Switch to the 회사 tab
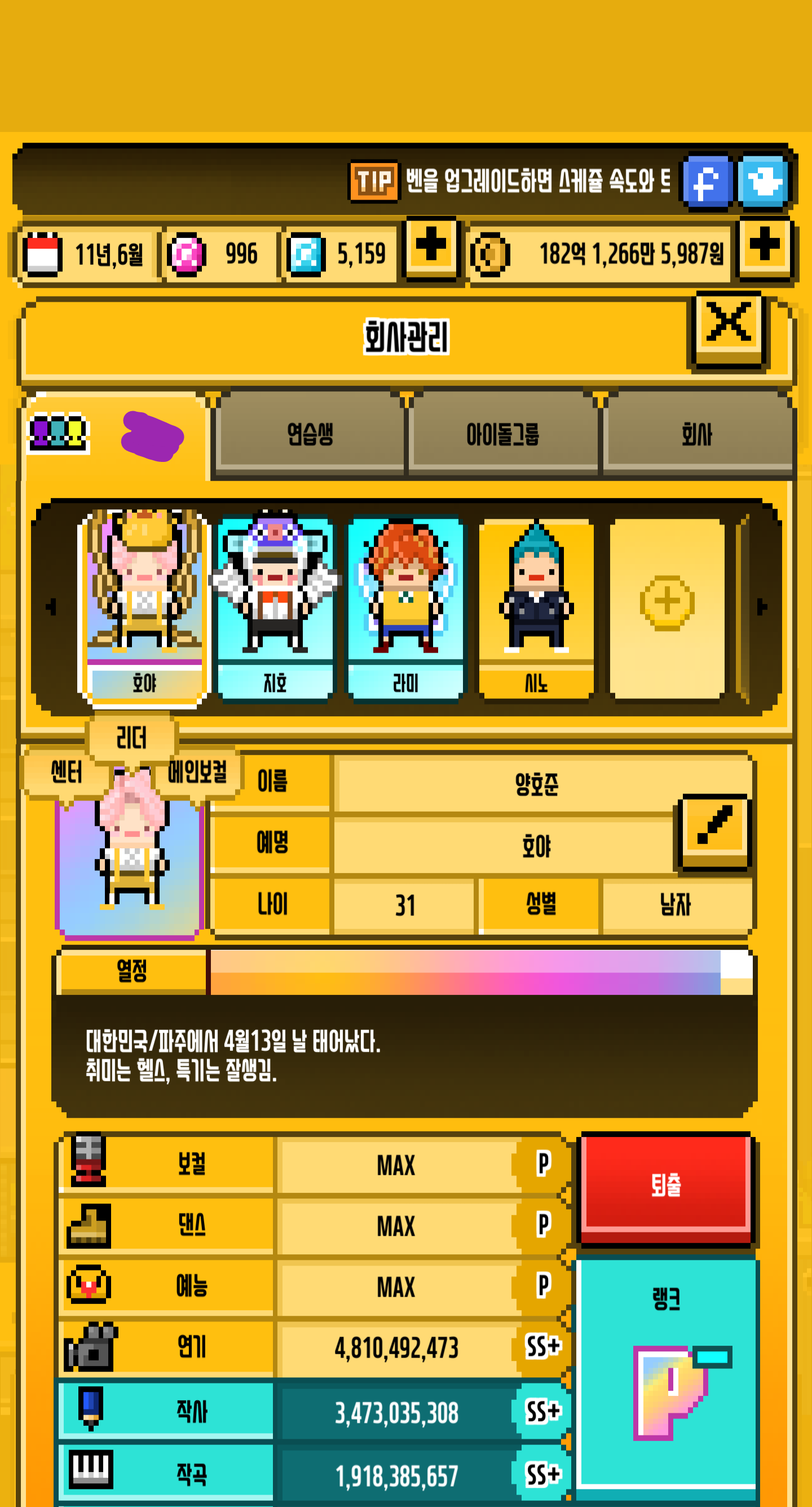This screenshot has height=1507, width=812. click(x=696, y=434)
